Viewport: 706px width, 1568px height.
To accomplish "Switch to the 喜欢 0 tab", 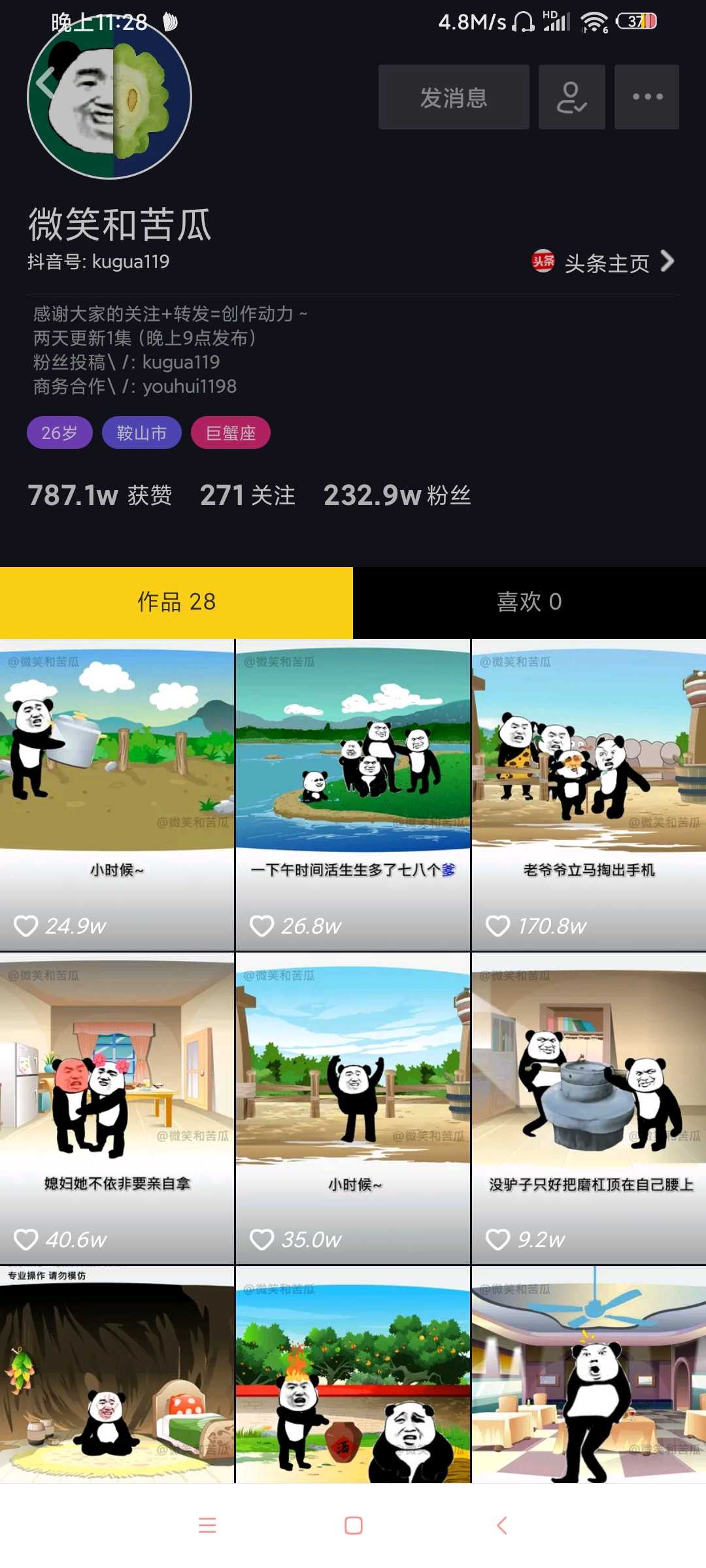I will pos(529,602).
